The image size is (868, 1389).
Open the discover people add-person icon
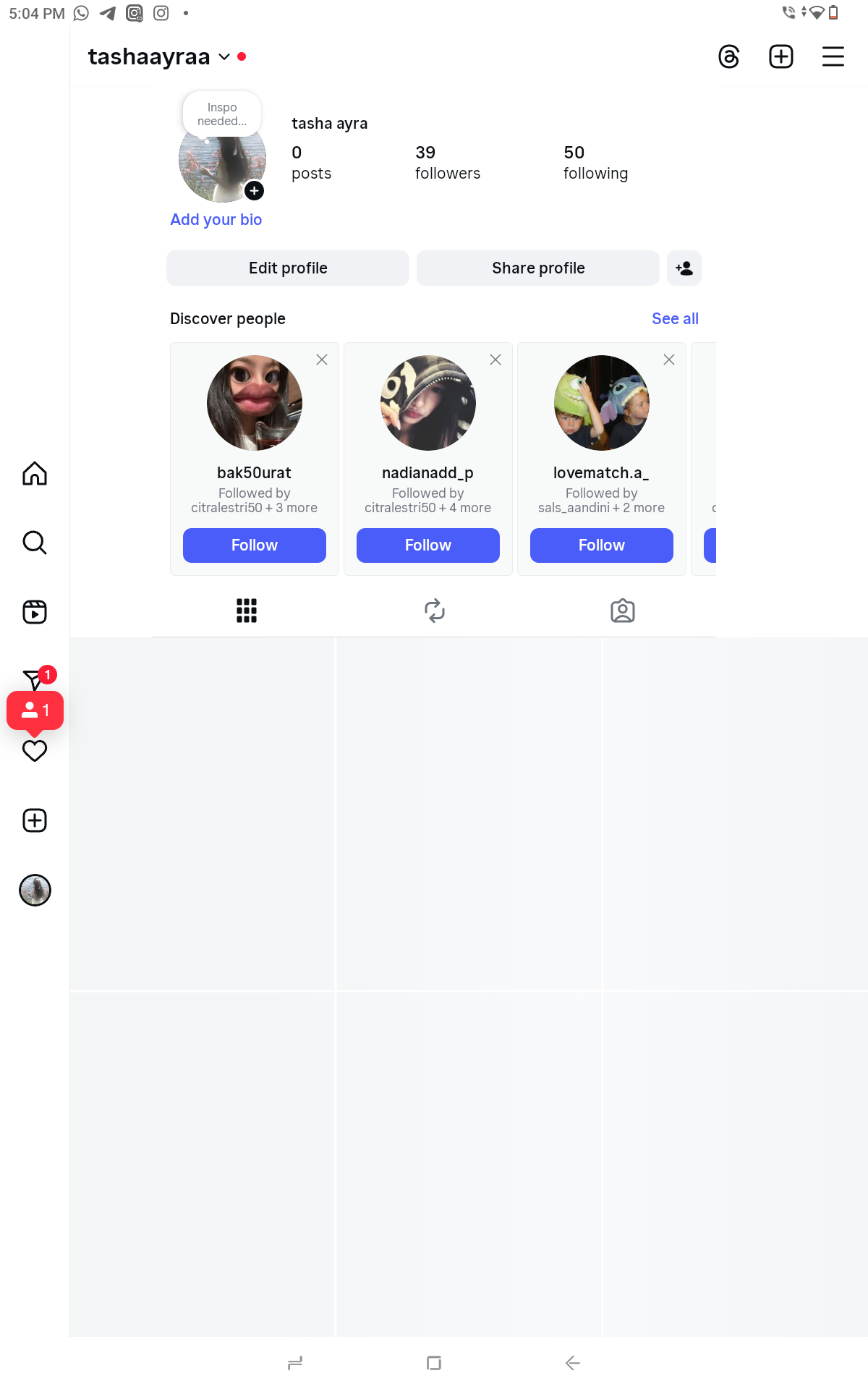(684, 268)
